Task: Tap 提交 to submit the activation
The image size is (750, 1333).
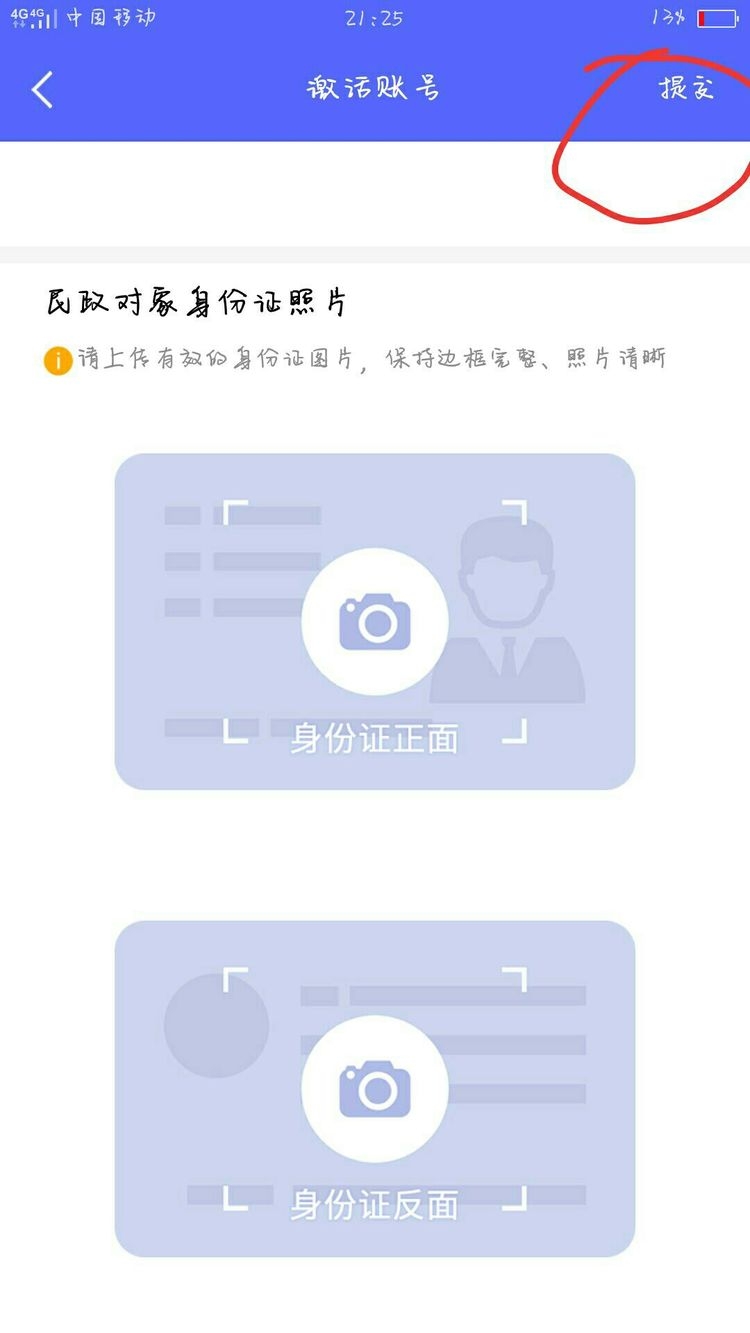Action: [686, 88]
